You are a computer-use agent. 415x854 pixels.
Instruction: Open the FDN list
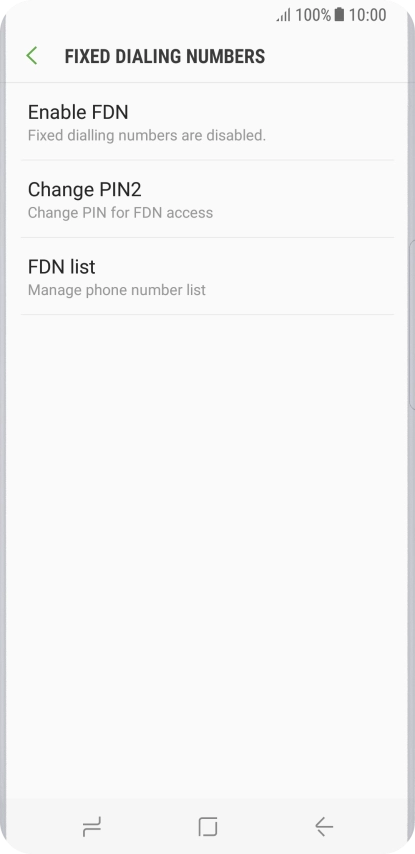point(207,277)
